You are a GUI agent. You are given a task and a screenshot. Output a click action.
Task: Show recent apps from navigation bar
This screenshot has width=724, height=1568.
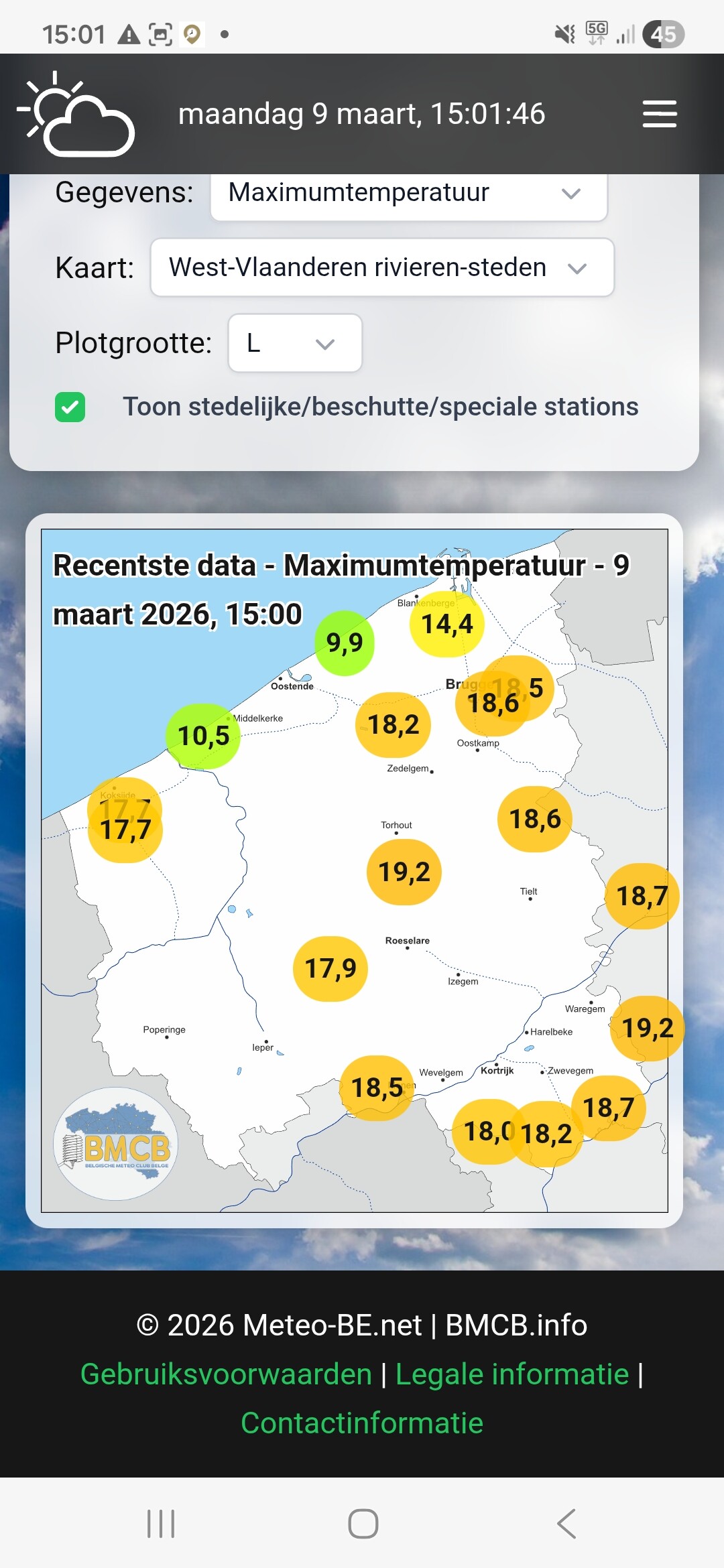tap(161, 1524)
